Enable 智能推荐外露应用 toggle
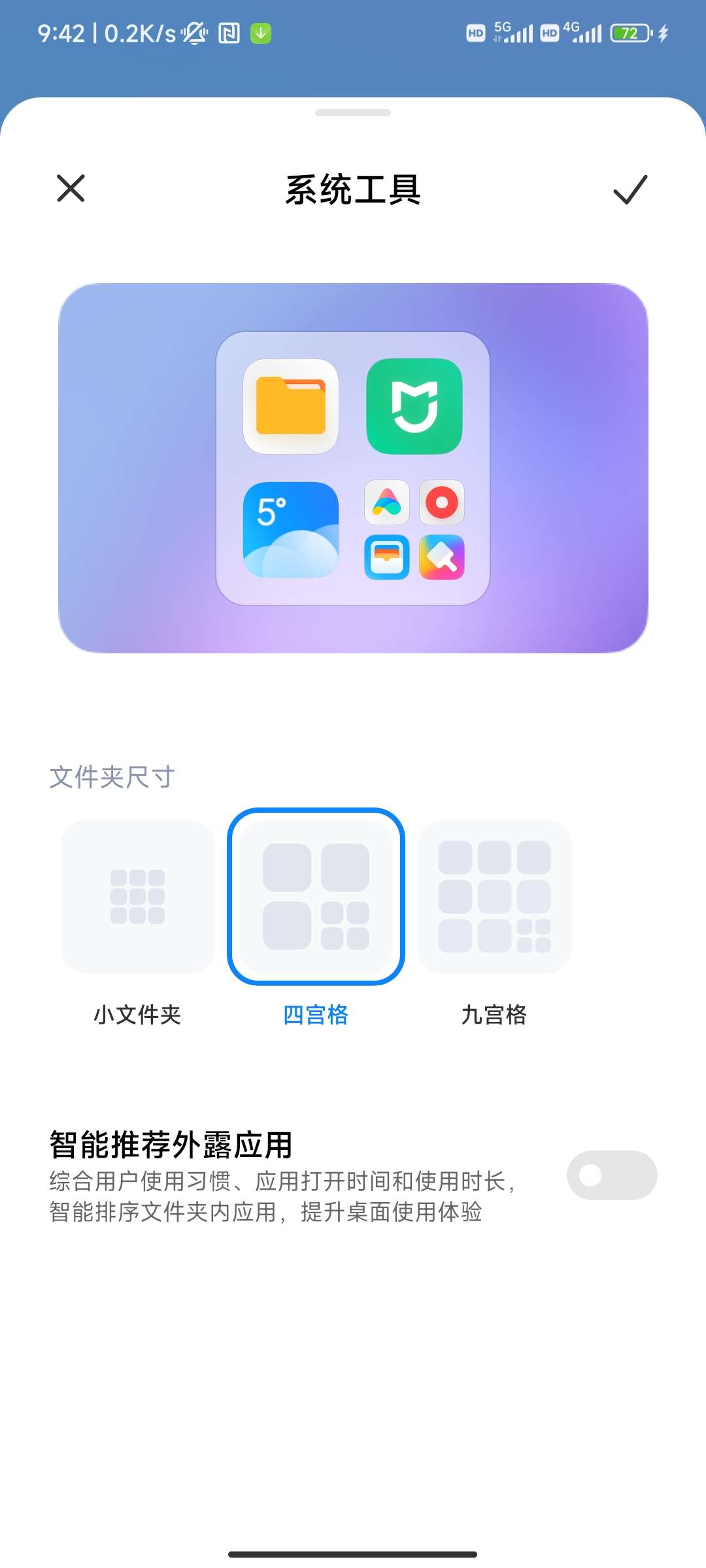 point(611,1175)
